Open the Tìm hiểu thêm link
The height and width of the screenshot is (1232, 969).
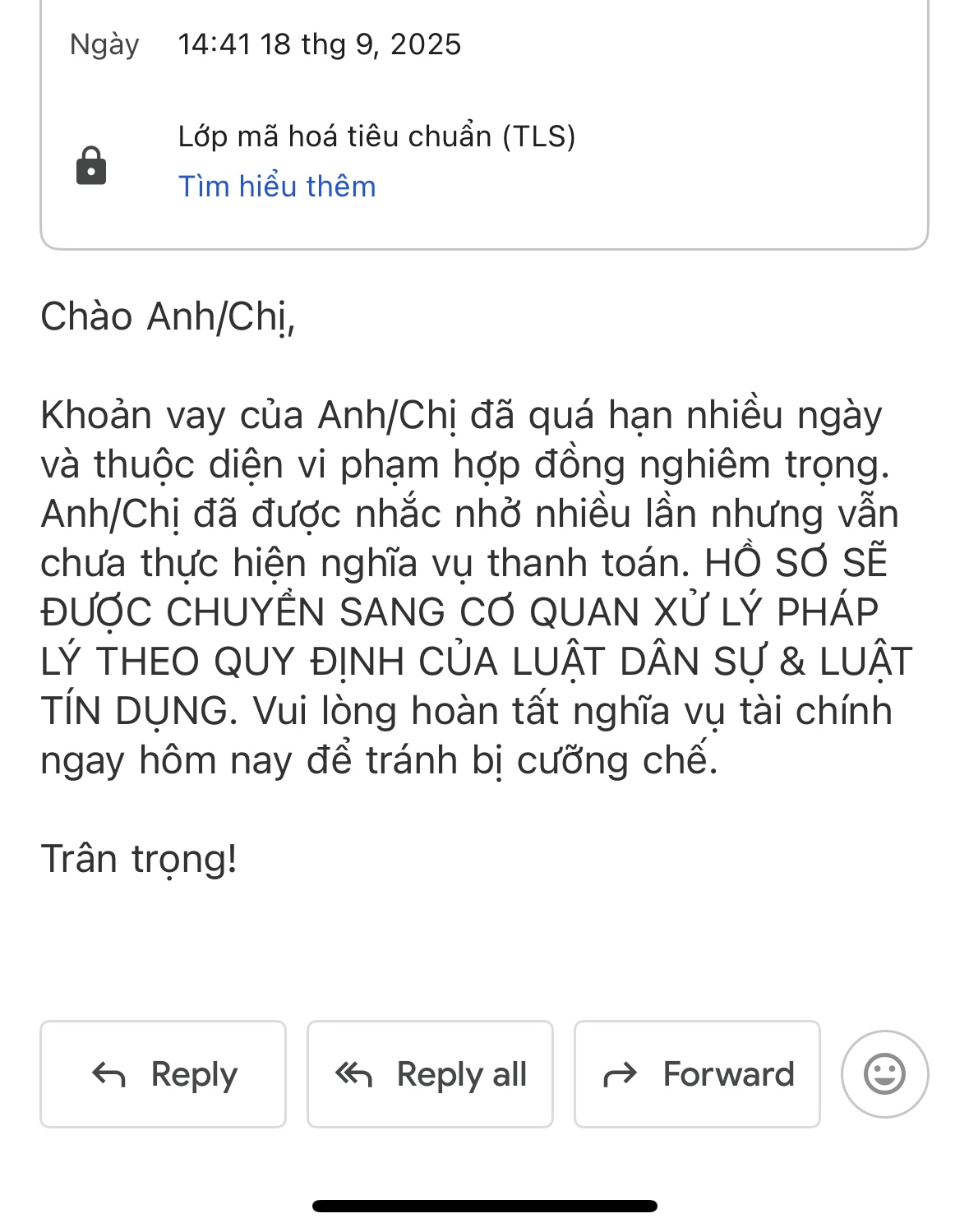pos(277,187)
